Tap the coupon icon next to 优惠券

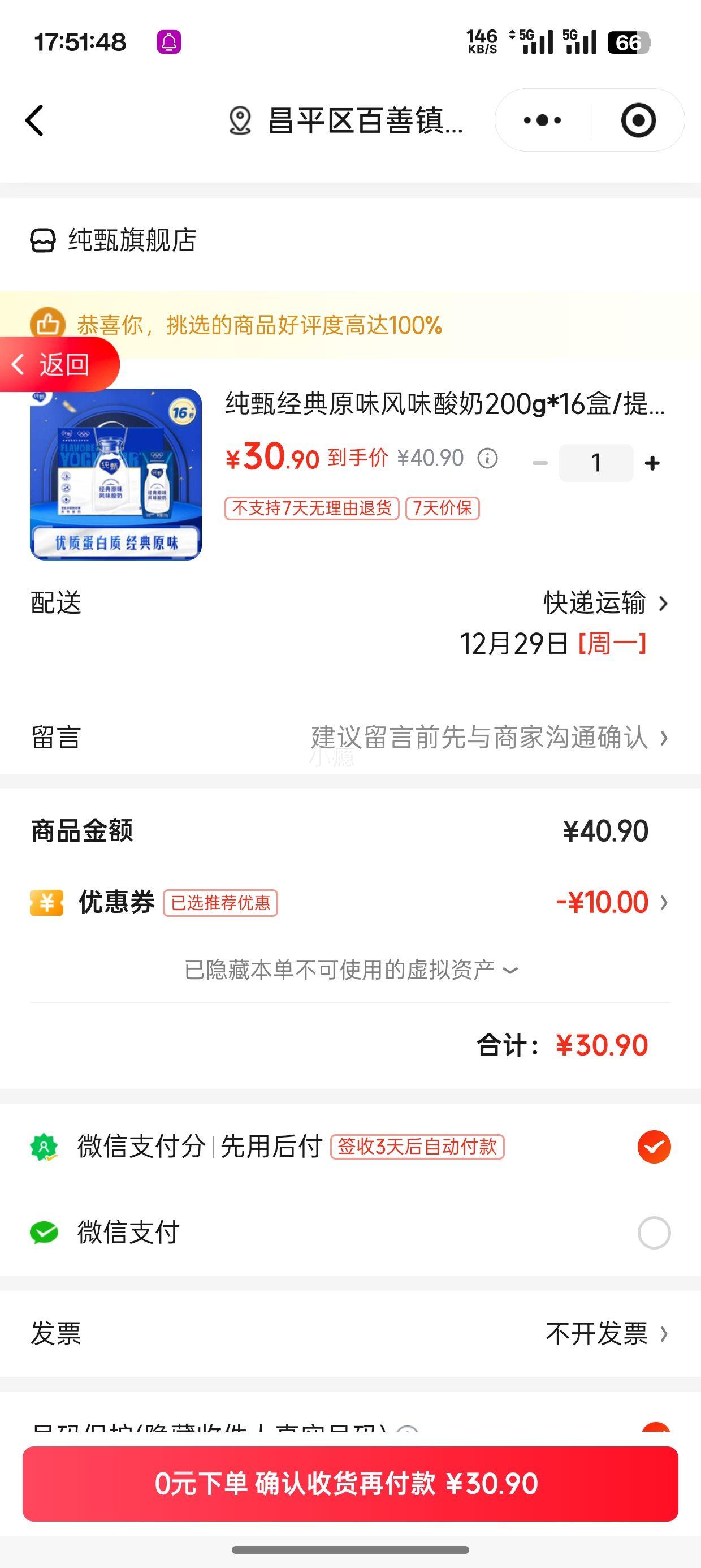click(46, 902)
